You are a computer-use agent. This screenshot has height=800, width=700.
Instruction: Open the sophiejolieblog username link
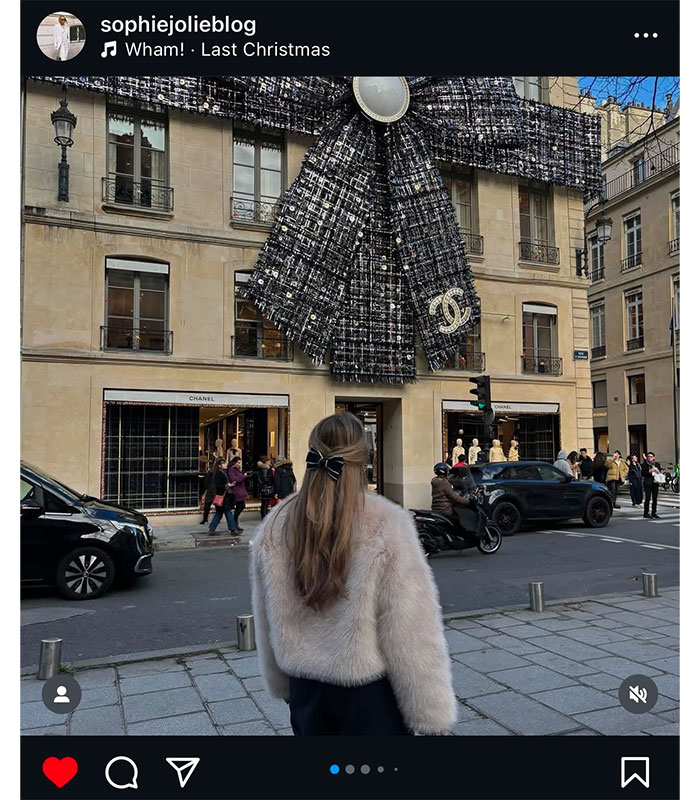(x=177, y=25)
